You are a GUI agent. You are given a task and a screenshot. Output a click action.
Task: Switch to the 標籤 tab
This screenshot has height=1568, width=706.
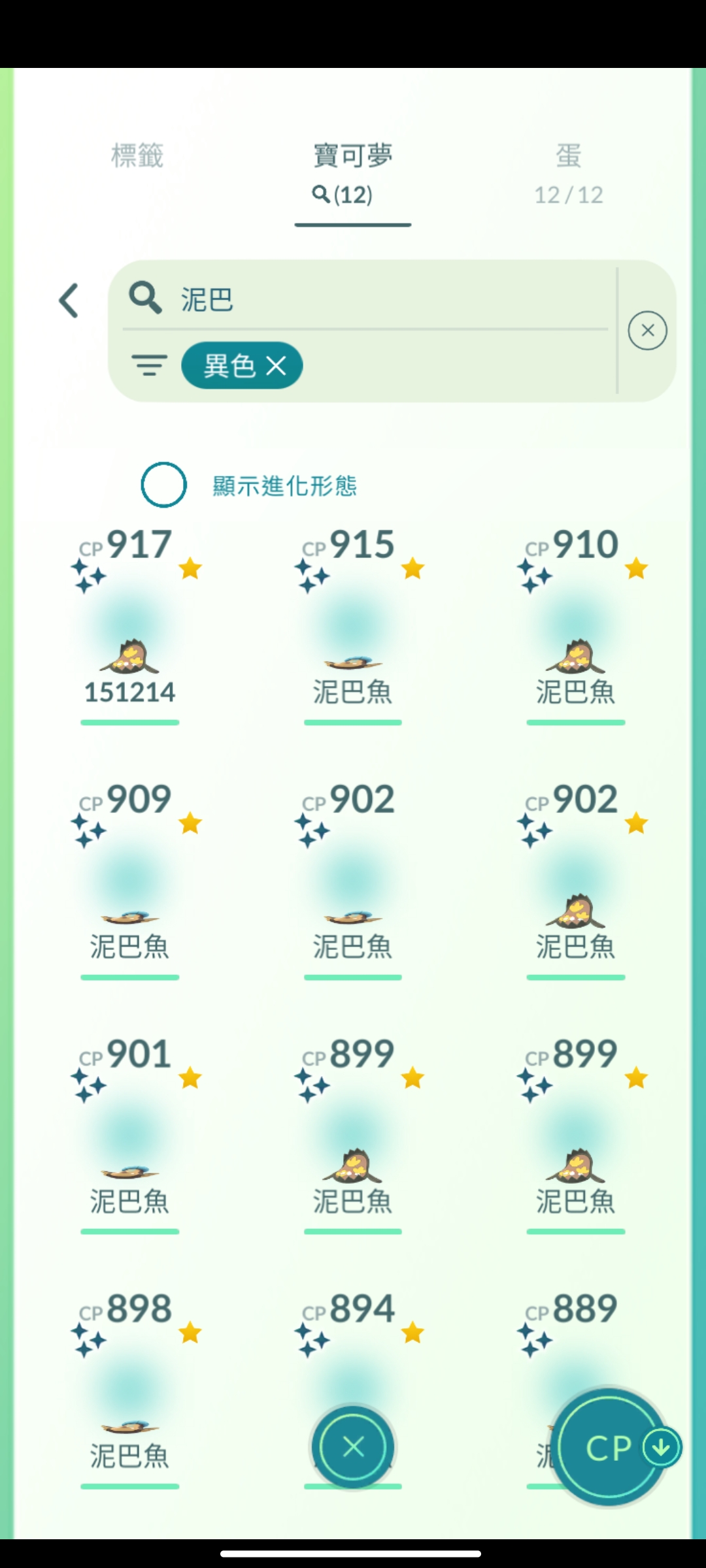tap(137, 156)
